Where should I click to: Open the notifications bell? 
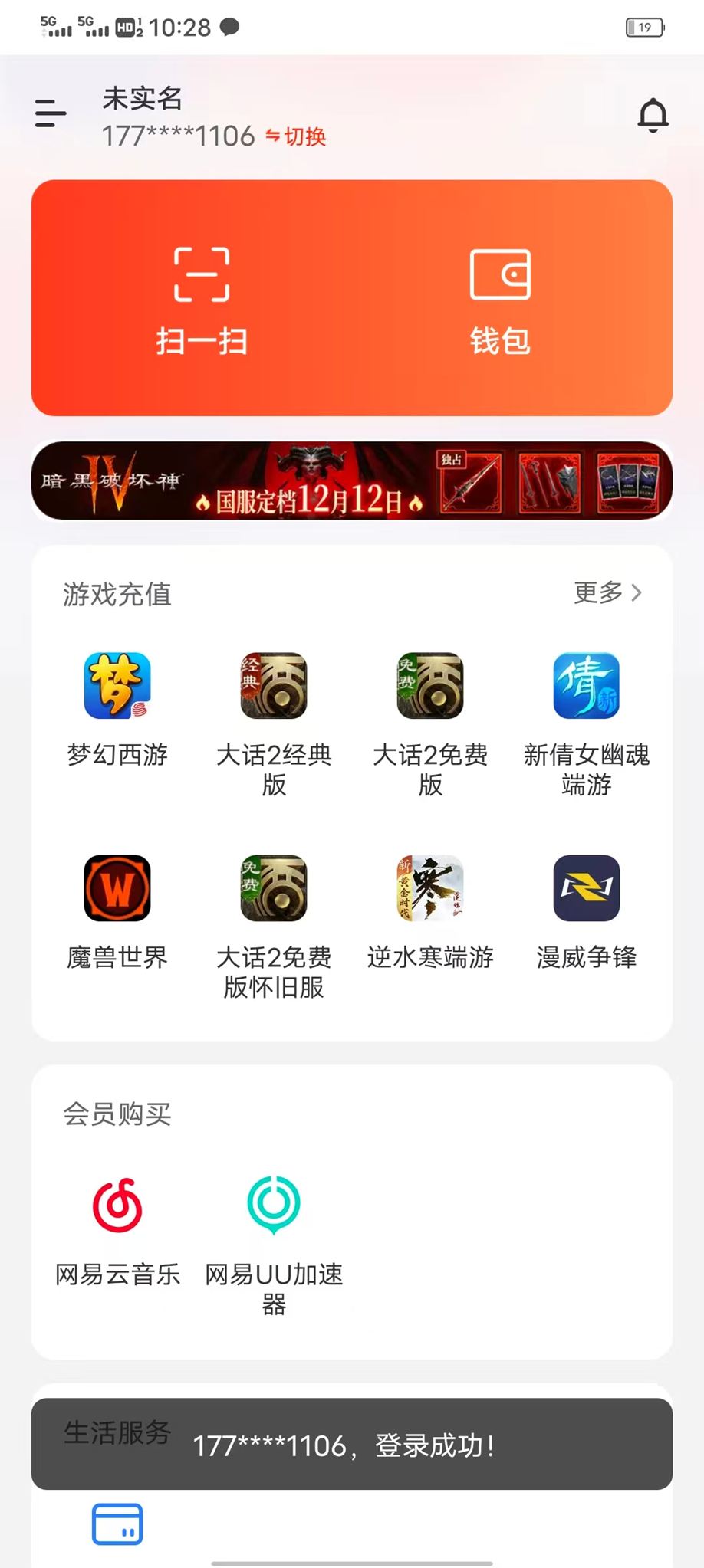point(653,116)
